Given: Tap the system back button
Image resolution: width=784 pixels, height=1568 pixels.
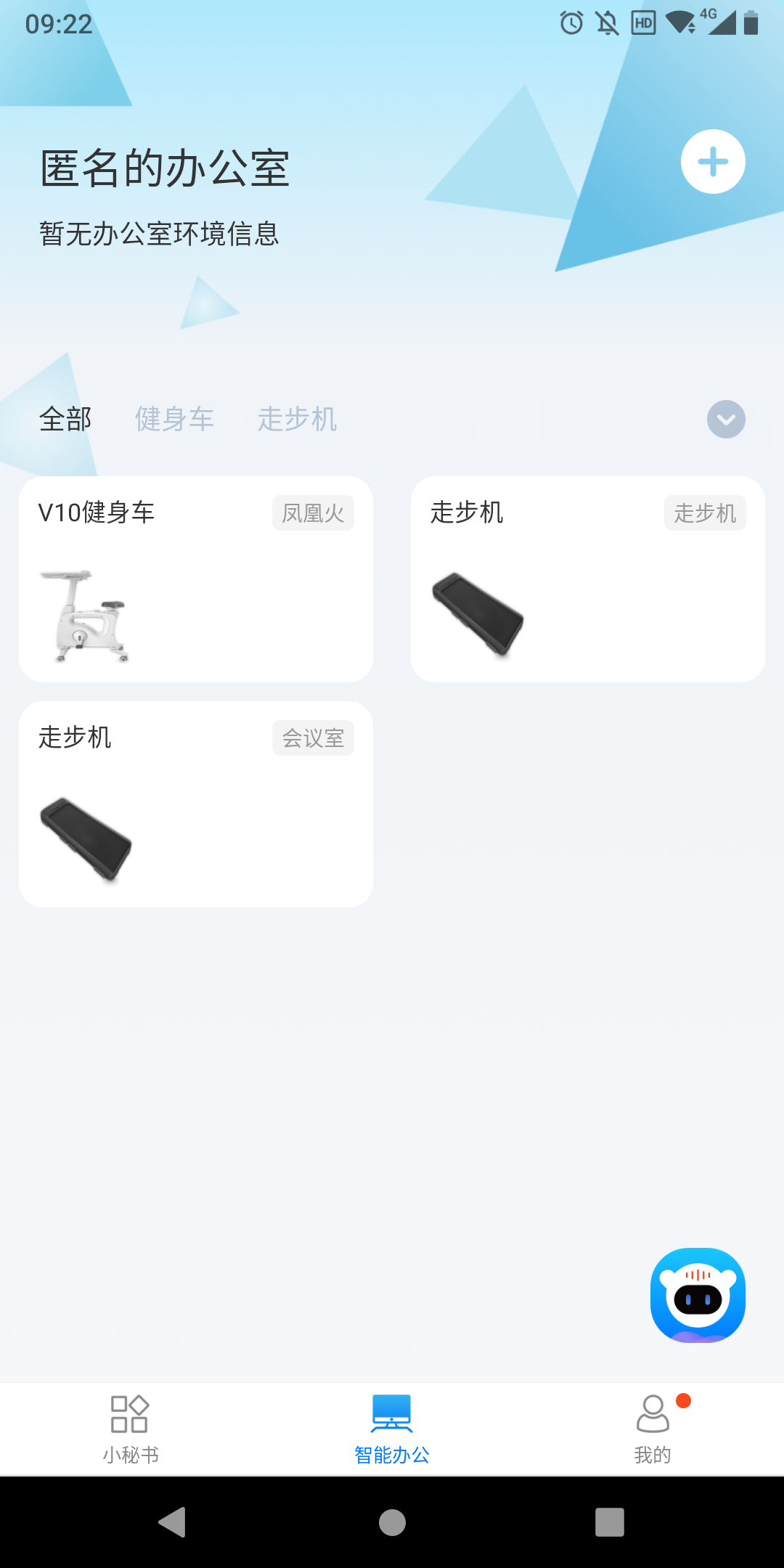Looking at the screenshot, I should pyautogui.click(x=173, y=1522).
